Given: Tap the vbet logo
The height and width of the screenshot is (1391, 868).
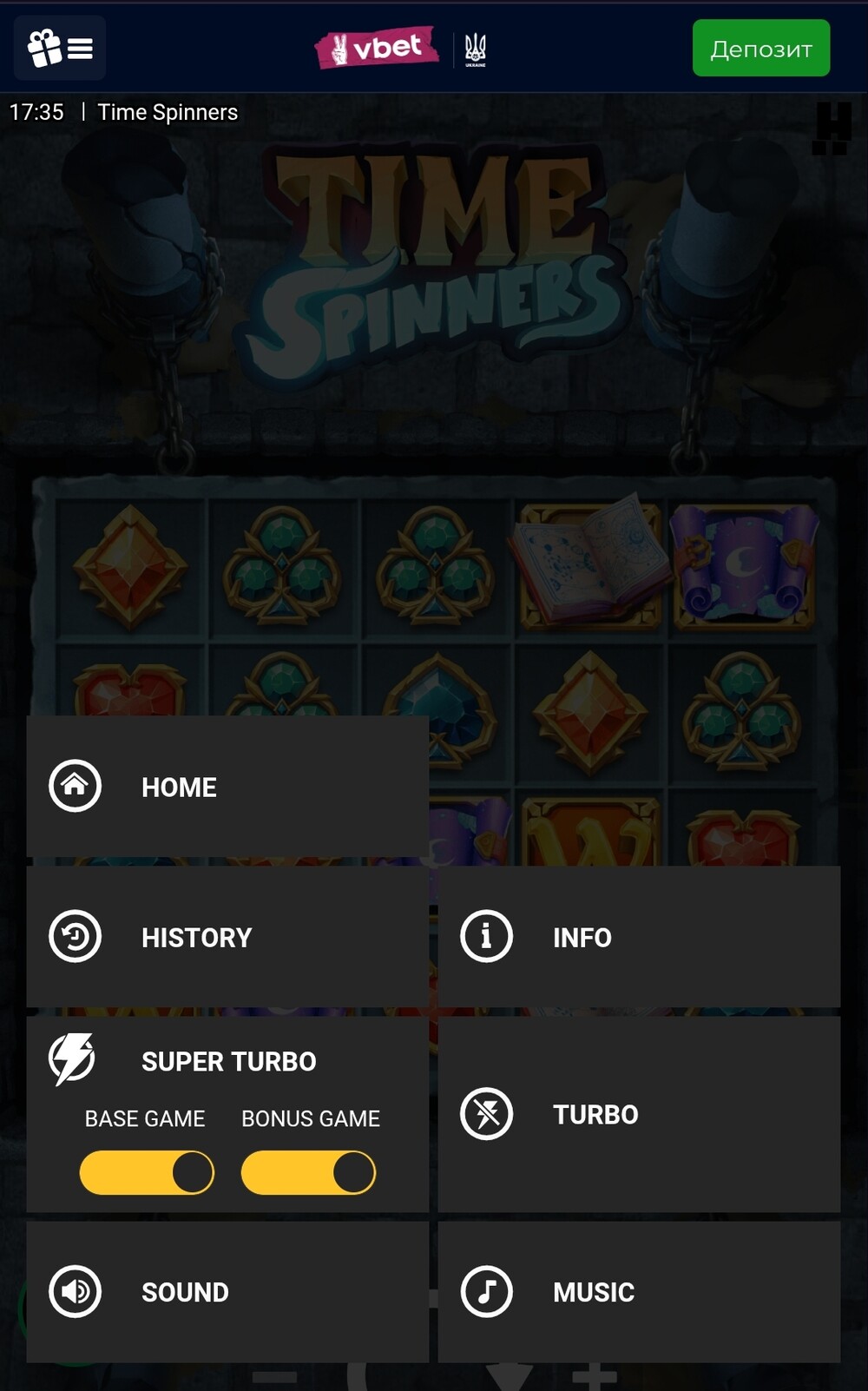Looking at the screenshot, I should tap(377, 48).
